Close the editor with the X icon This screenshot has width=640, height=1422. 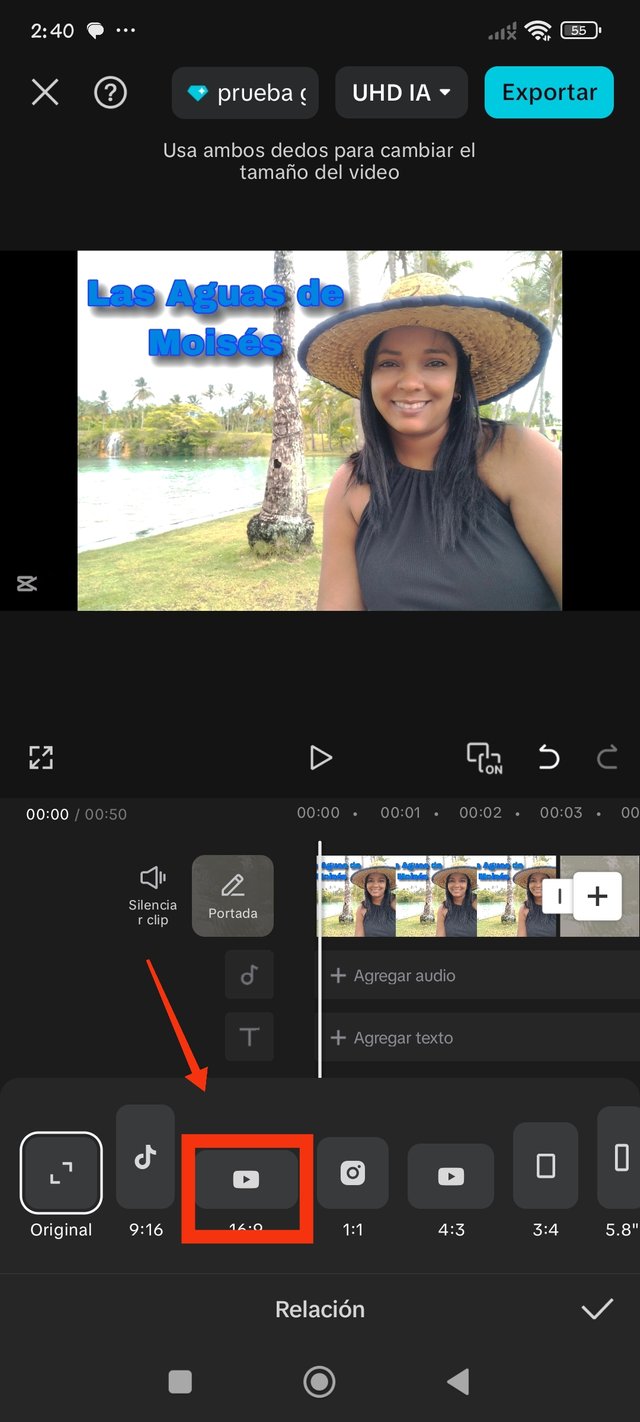point(45,93)
